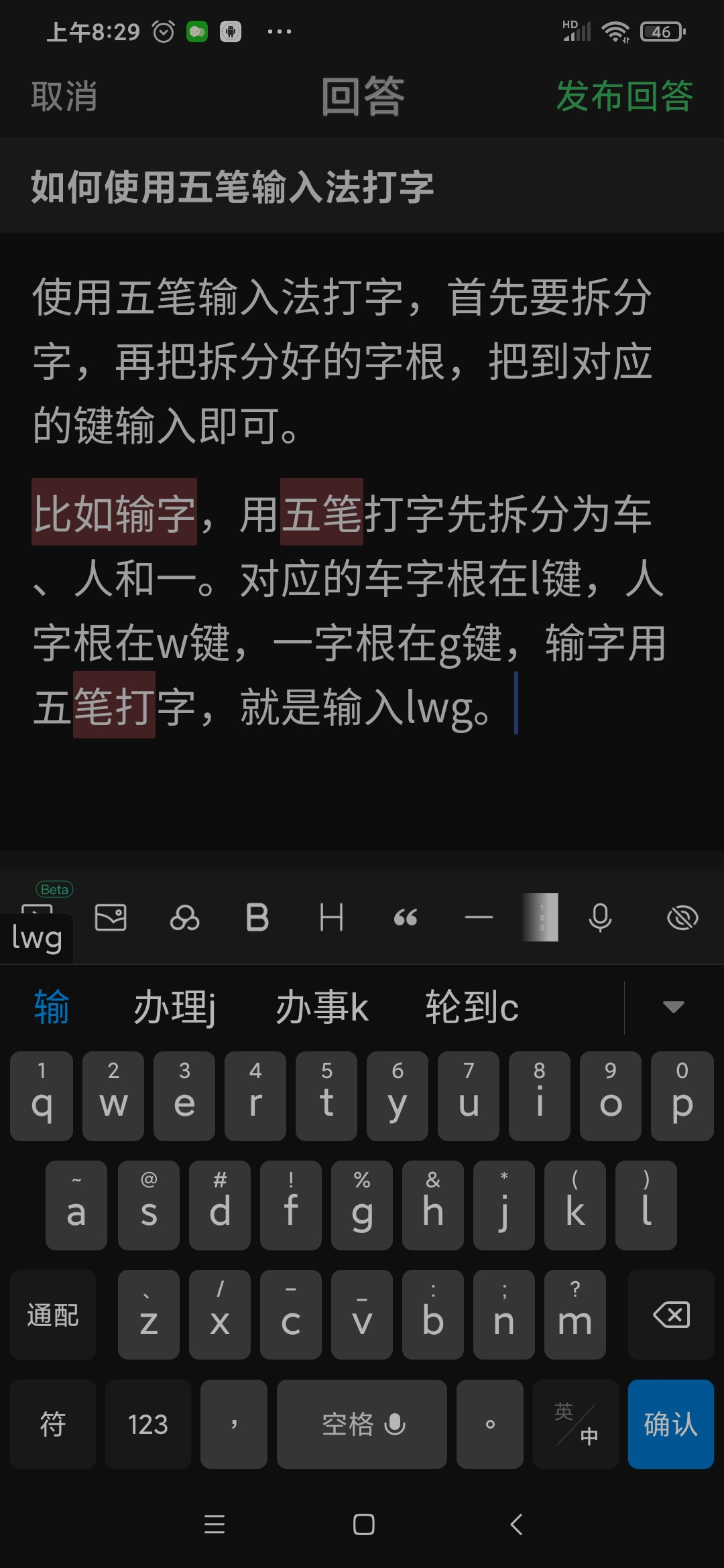
Task: Apply heading style with H
Action: coord(331,917)
